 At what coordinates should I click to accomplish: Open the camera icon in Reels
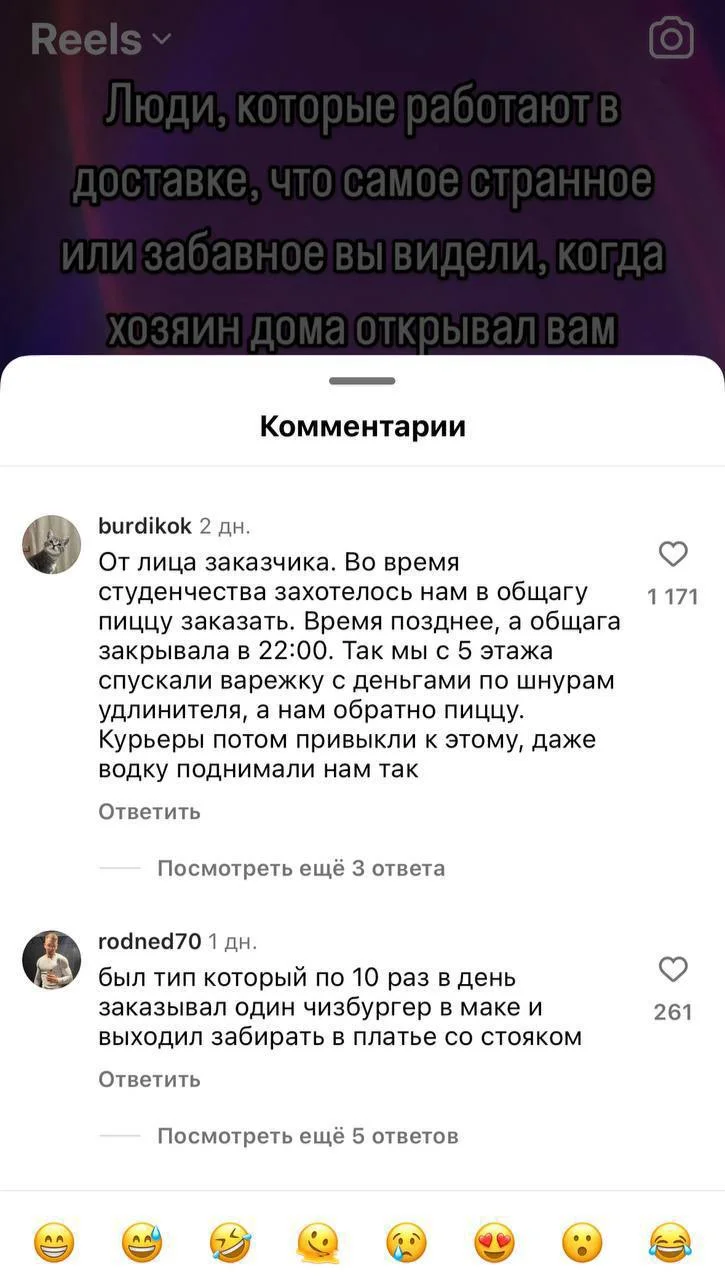click(x=671, y=40)
